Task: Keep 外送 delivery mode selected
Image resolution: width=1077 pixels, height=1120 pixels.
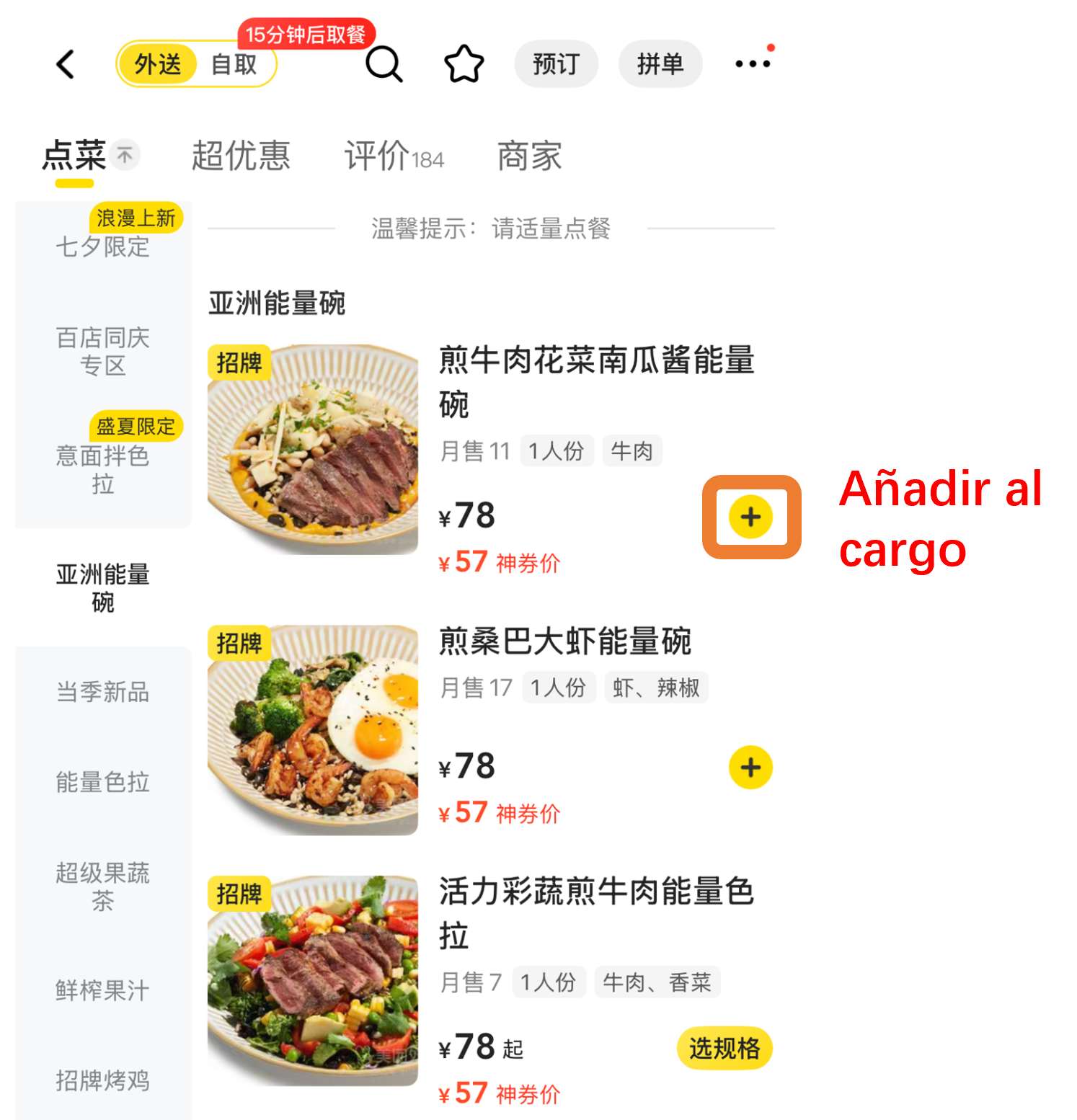Action: [157, 65]
